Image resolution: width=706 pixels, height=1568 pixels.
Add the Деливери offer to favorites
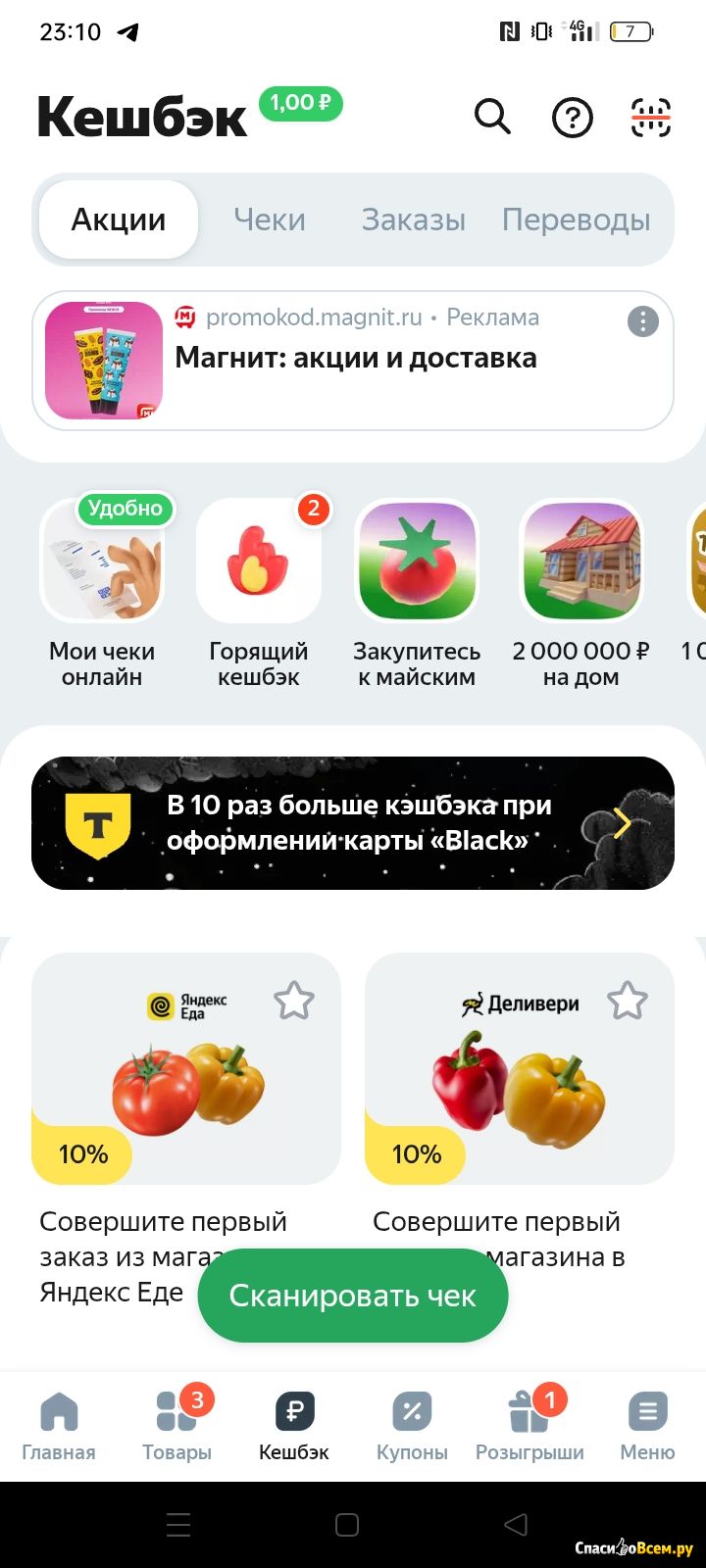pos(628,1001)
